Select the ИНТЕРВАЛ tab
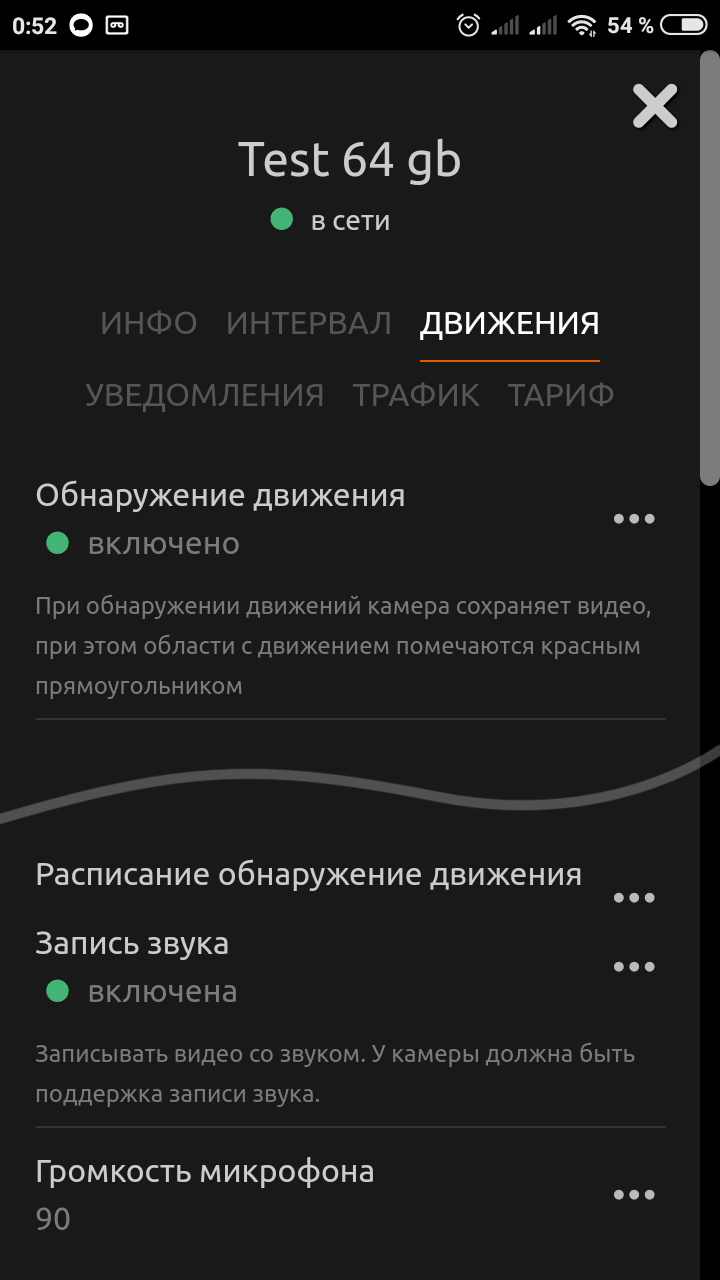This screenshot has width=720, height=1280. coord(309,322)
